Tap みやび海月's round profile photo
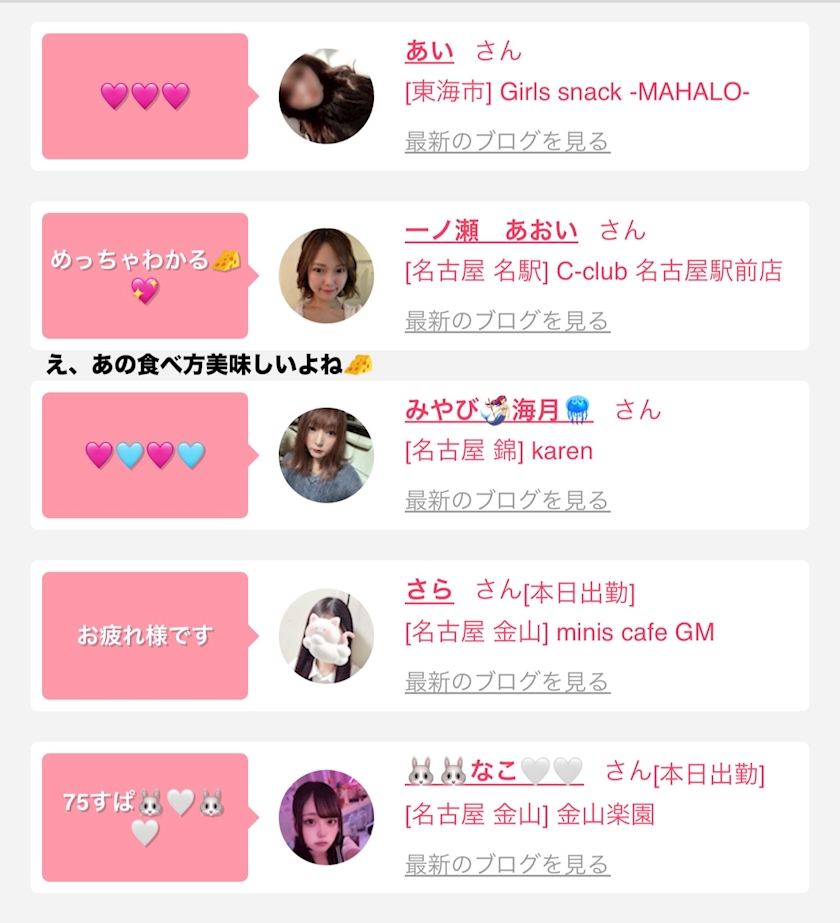Image resolution: width=840 pixels, height=923 pixels. pyautogui.click(x=326, y=455)
